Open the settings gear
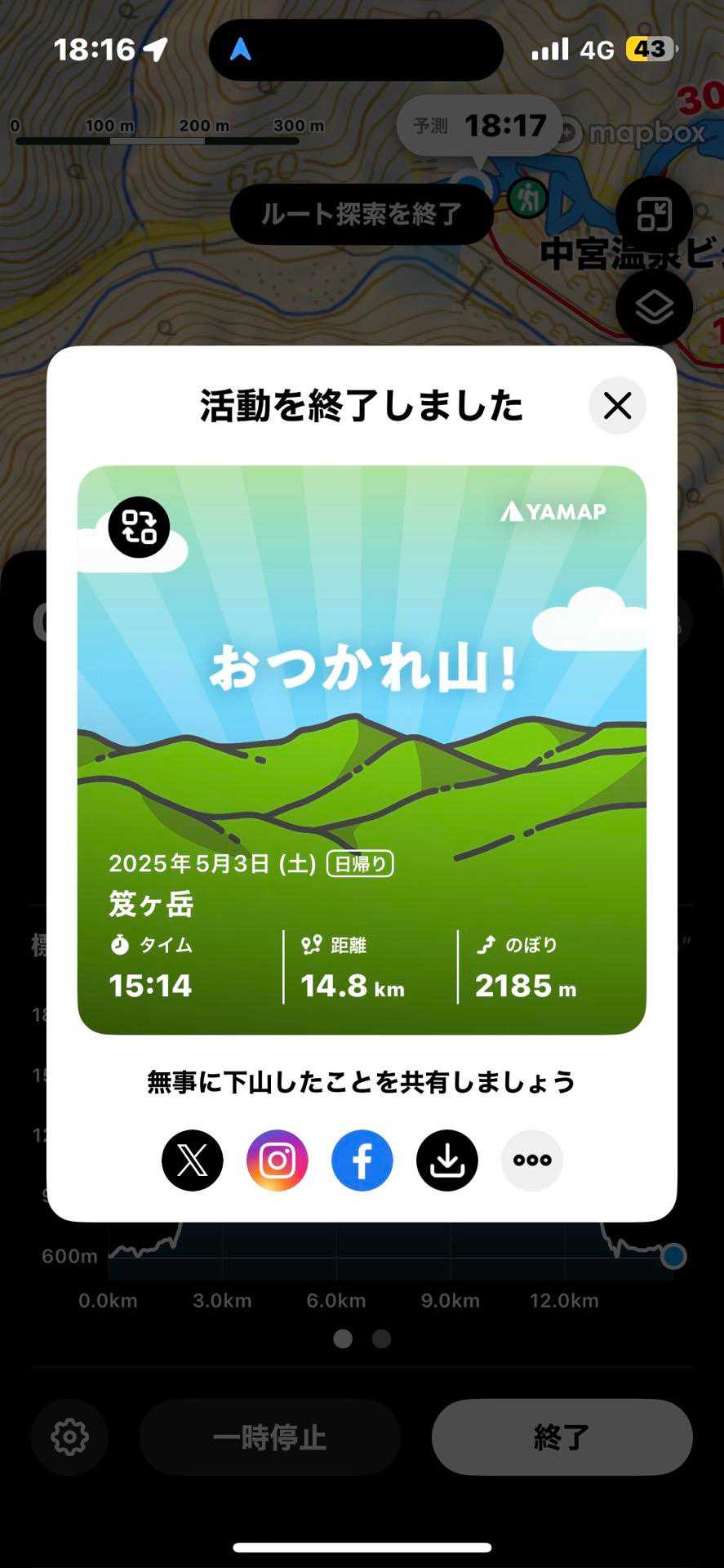724x1568 pixels. tap(69, 1437)
